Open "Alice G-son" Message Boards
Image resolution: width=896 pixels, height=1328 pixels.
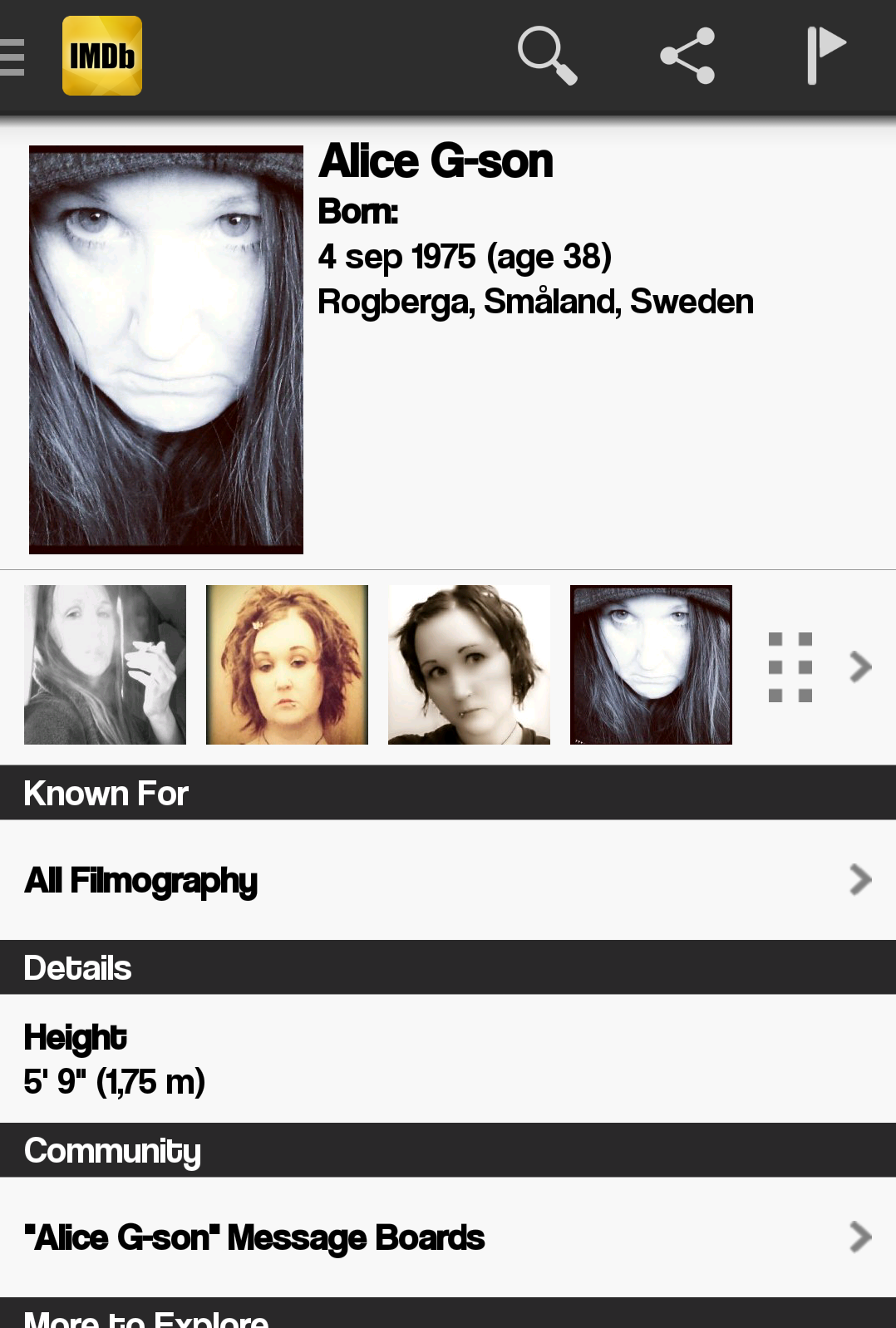tap(448, 1237)
